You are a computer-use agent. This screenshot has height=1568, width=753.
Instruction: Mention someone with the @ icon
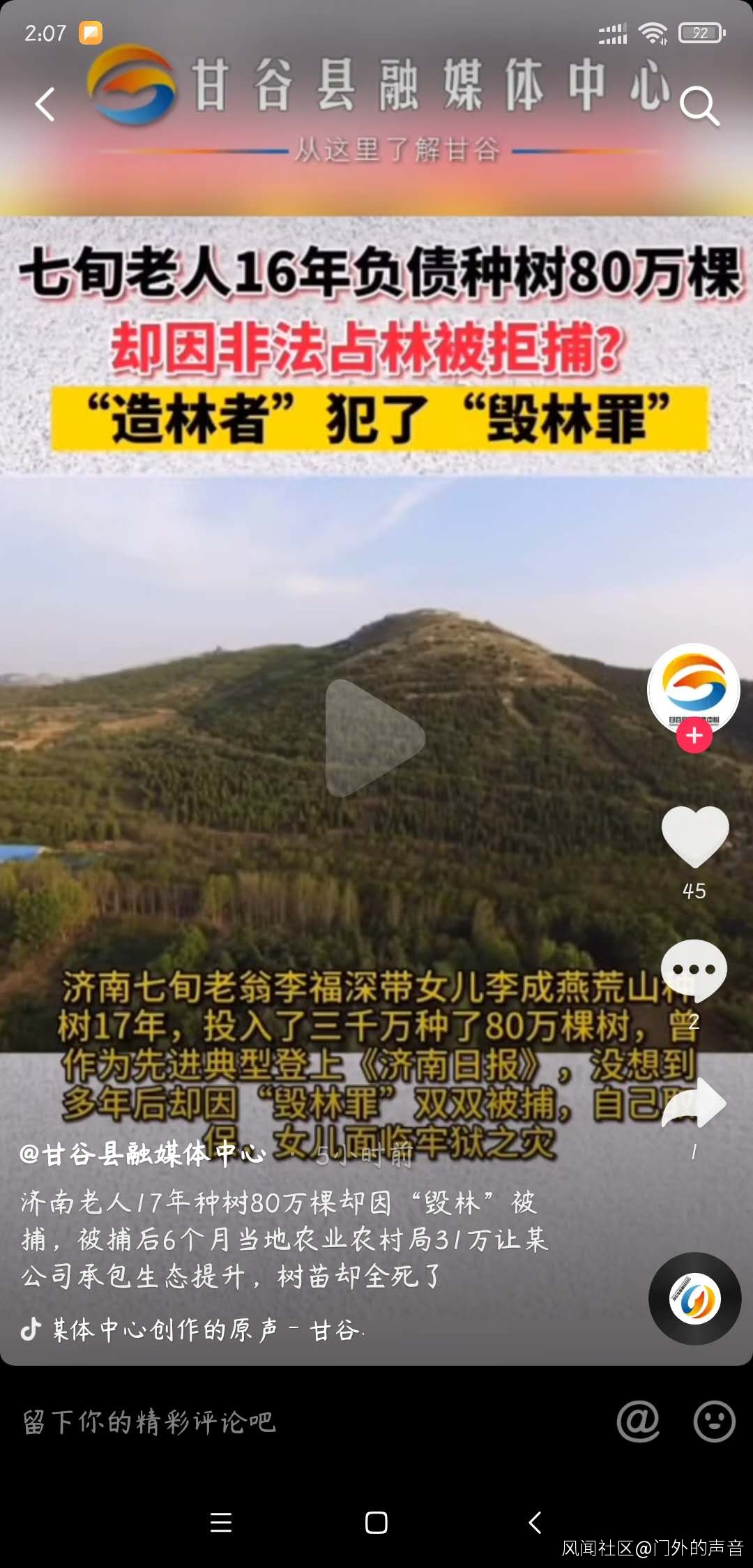click(638, 1421)
